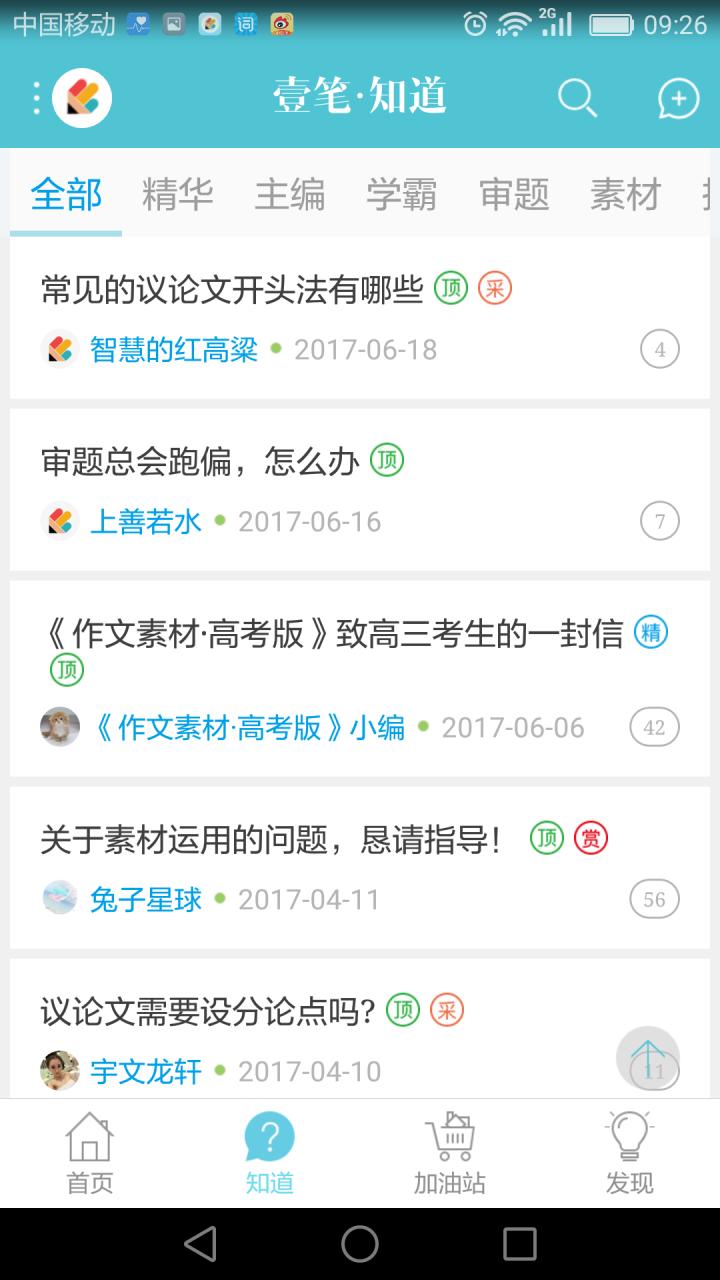Open the search icon in the title bar

click(x=577, y=98)
